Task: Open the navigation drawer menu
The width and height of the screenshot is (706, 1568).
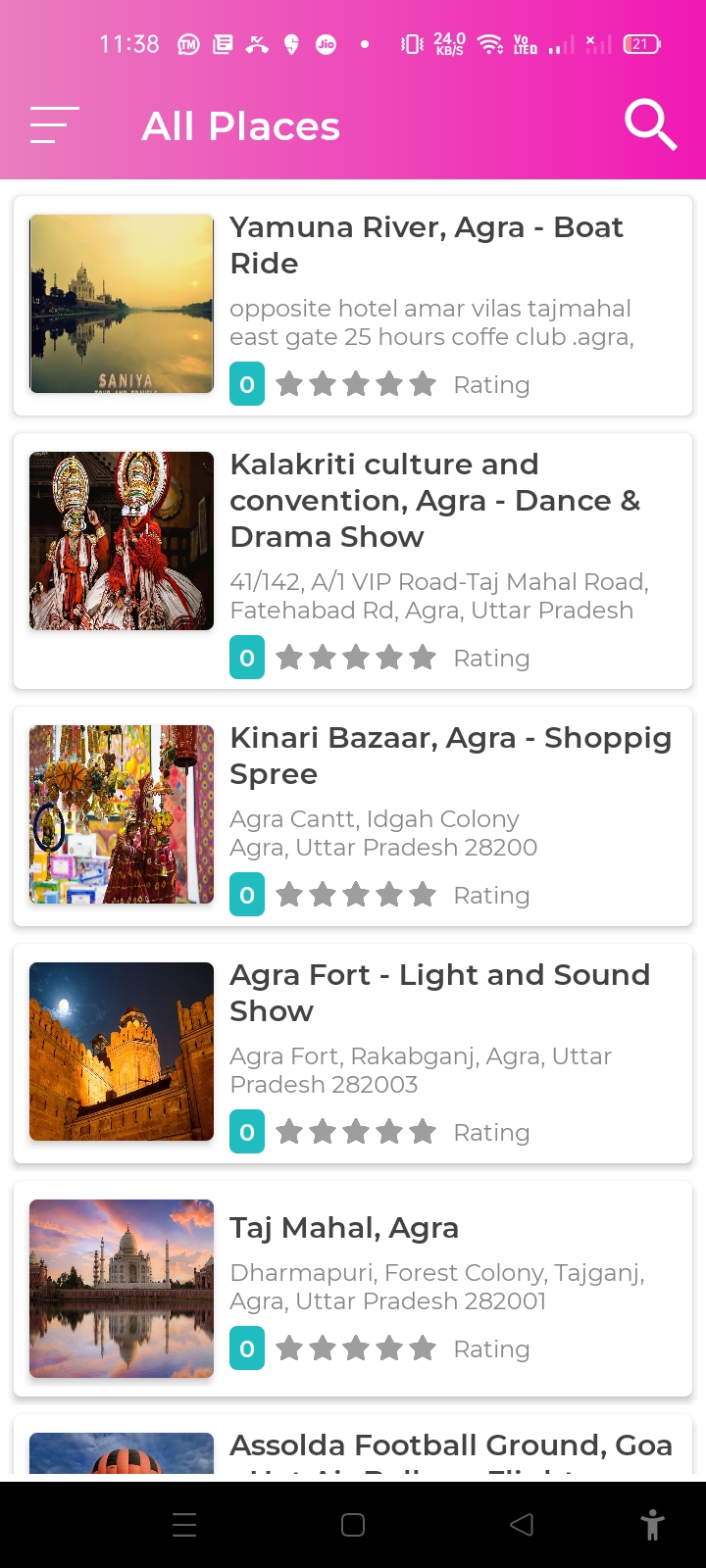Action: coord(54,125)
